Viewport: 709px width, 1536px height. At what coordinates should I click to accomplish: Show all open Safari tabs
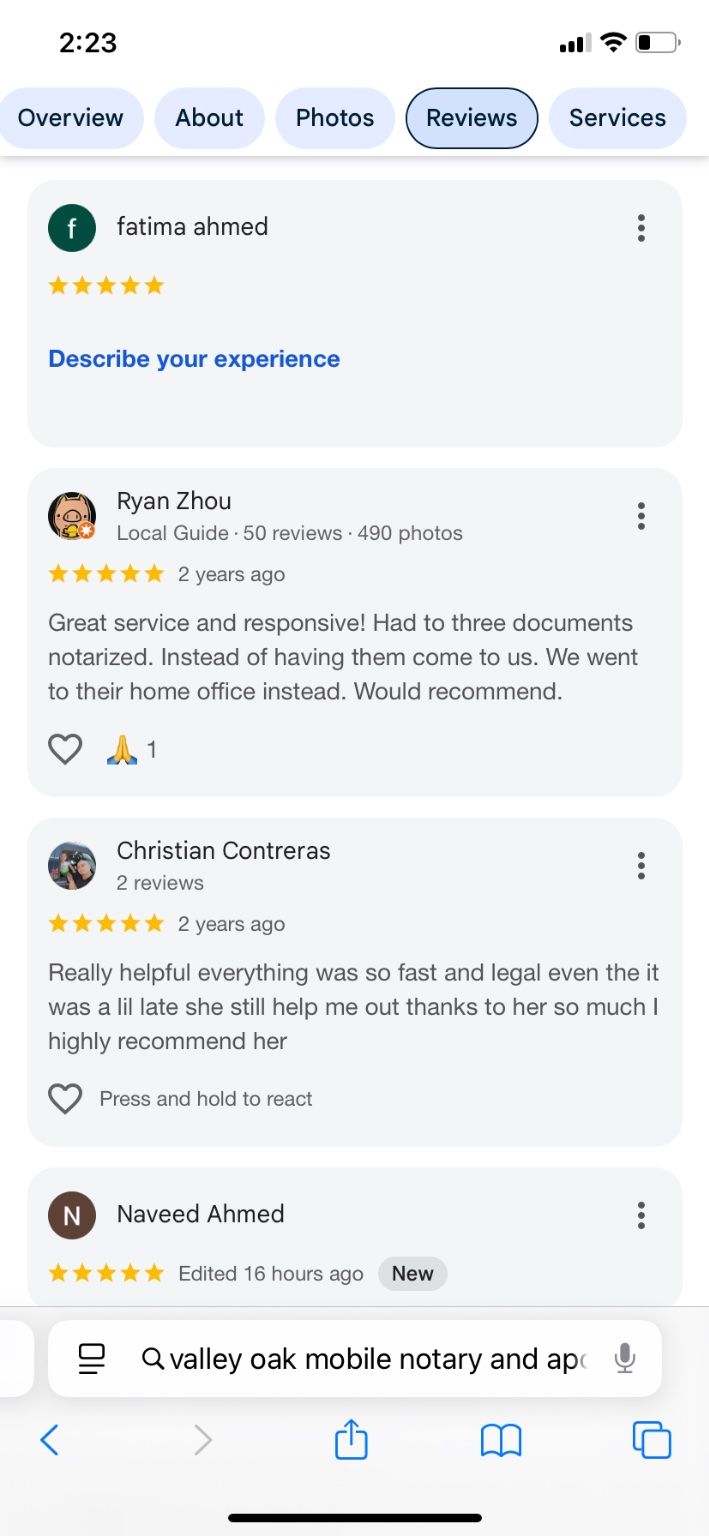[x=652, y=1440]
